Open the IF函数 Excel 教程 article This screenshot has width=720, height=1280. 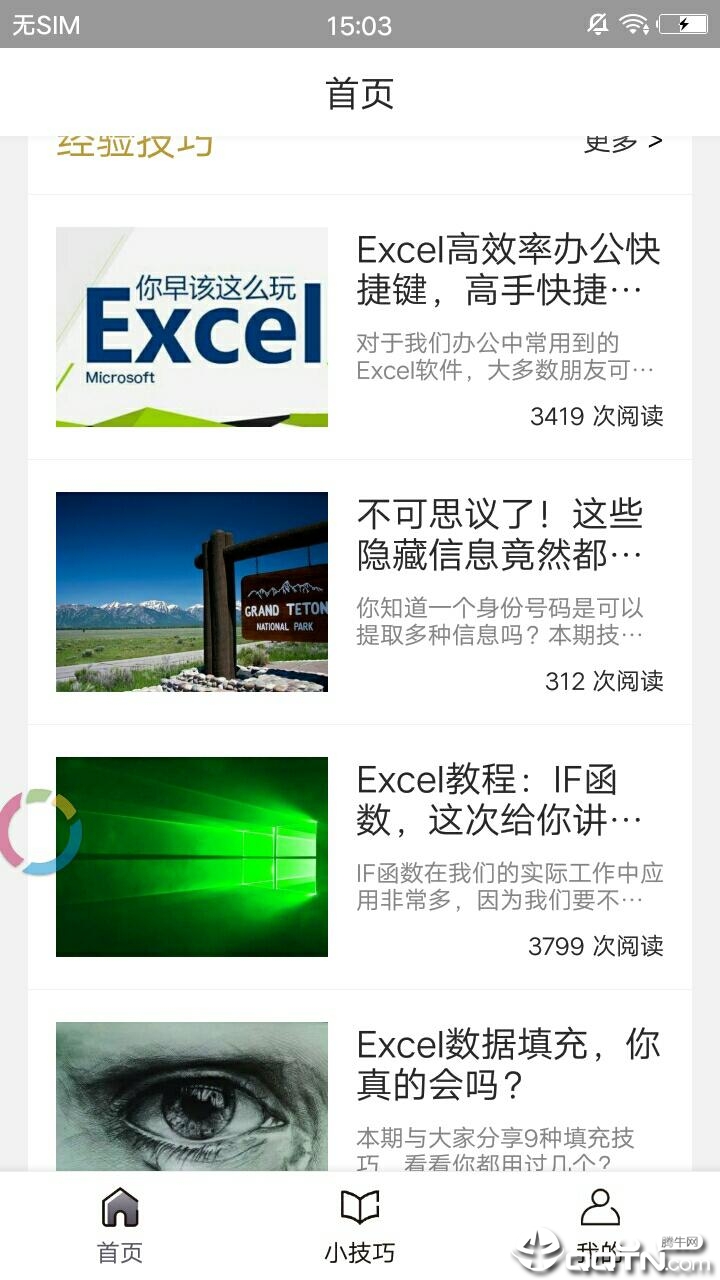[505, 808]
